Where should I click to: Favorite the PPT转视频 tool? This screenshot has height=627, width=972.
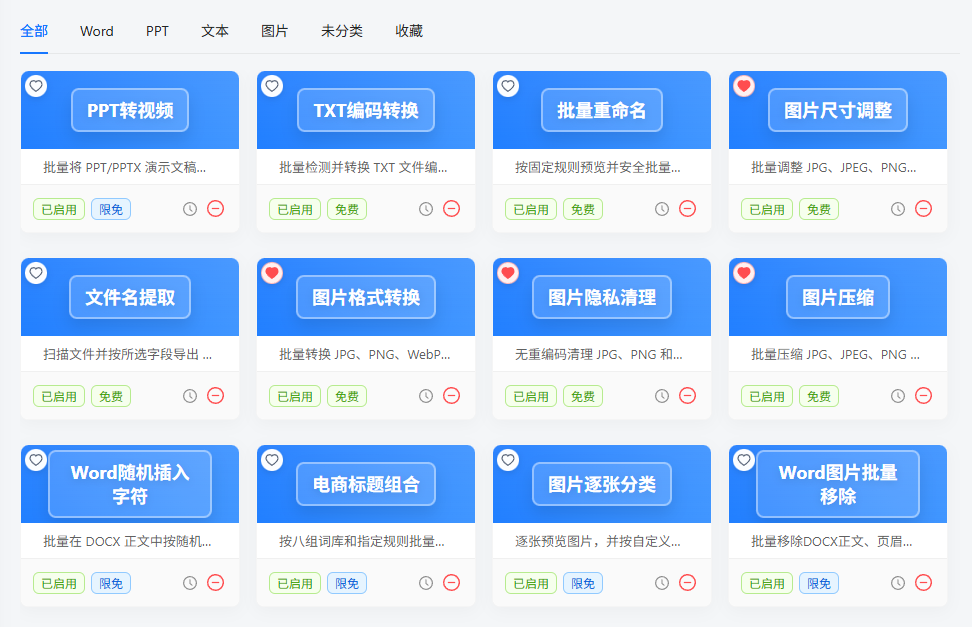36,86
